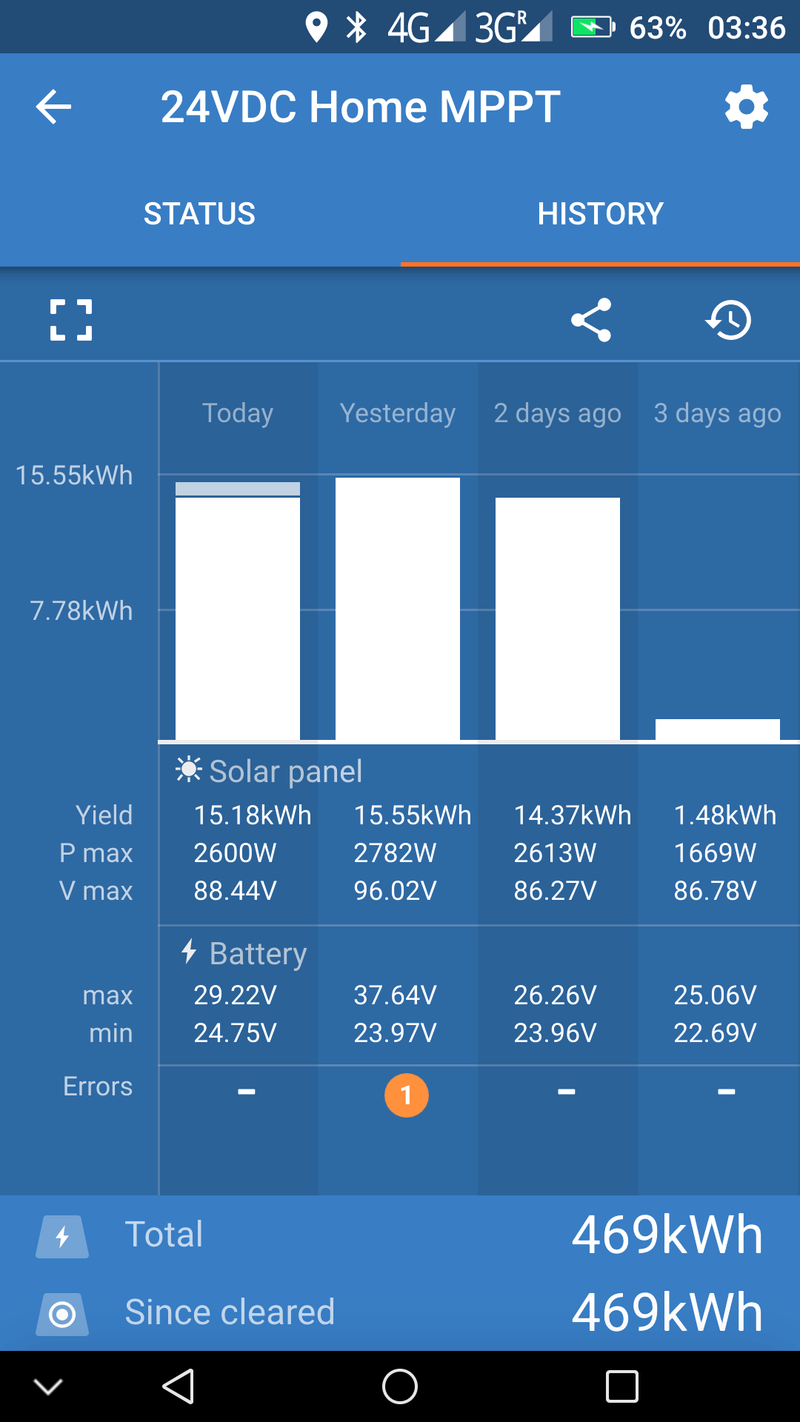Share the history data

(x=591, y=320)
